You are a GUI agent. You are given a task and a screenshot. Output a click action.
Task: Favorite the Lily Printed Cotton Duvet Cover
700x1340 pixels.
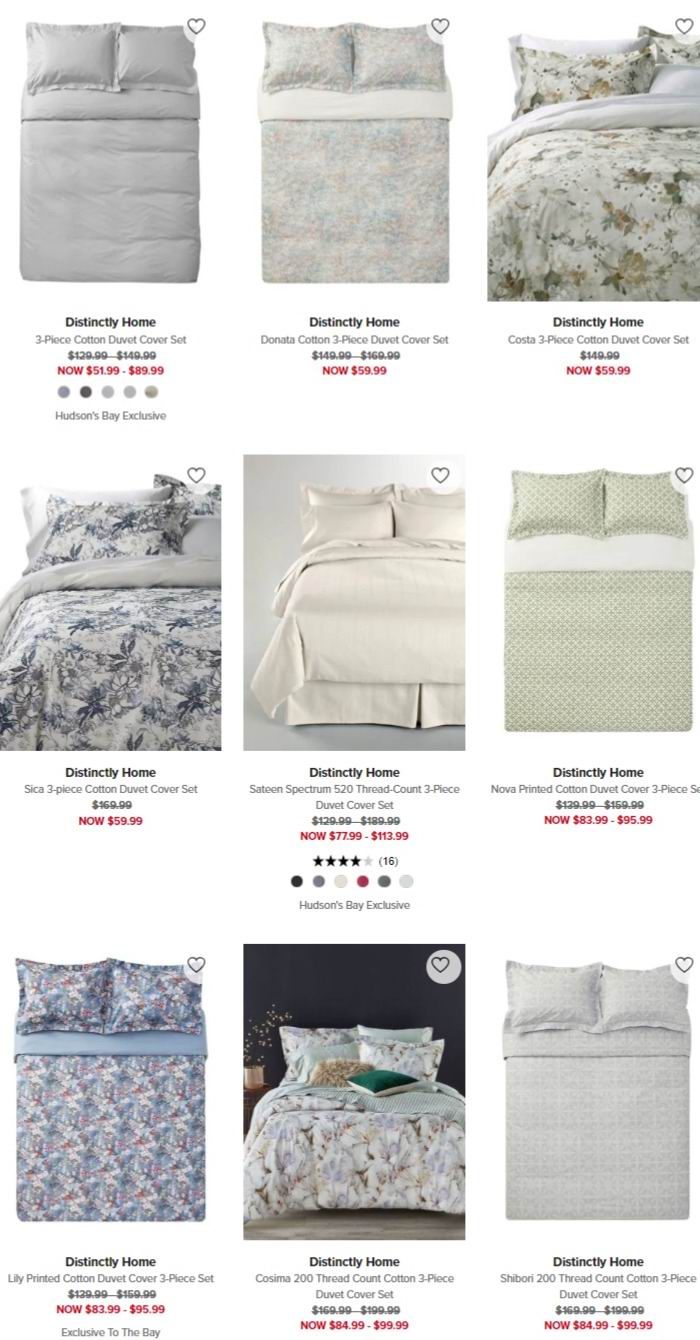(196, 964)
